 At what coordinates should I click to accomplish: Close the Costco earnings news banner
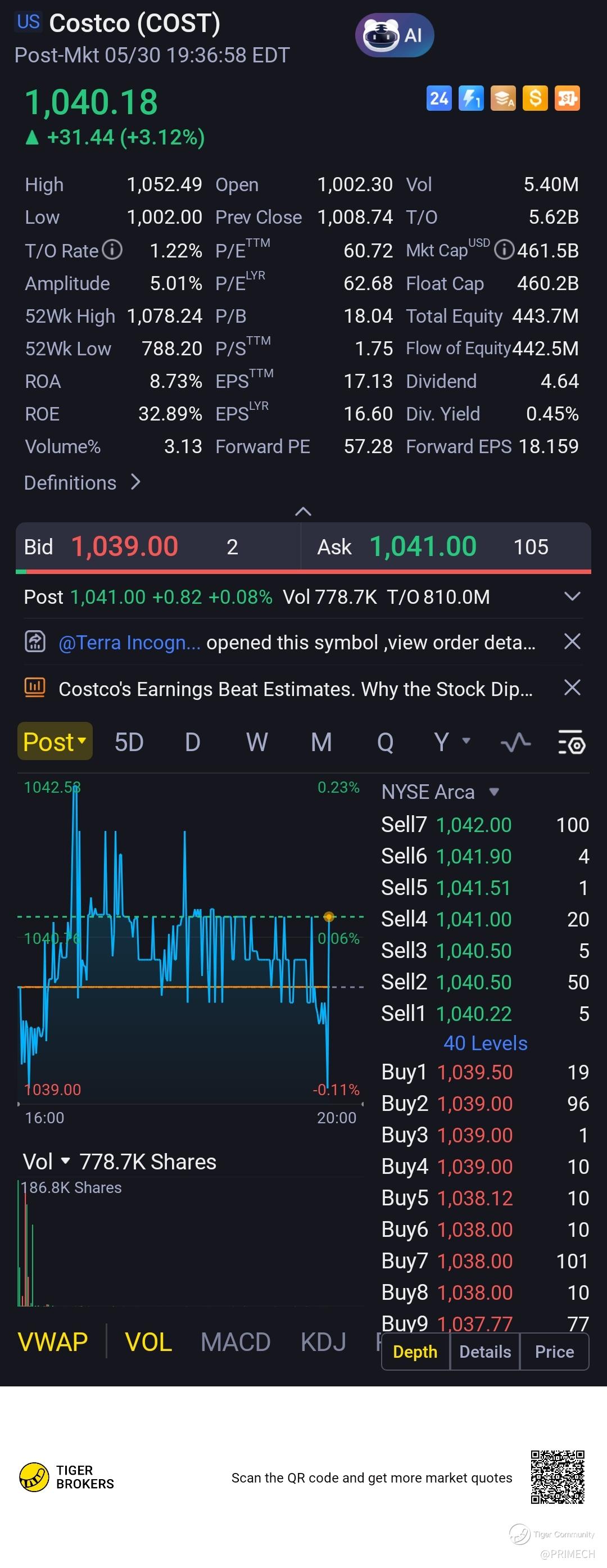(x=572, y=688)
